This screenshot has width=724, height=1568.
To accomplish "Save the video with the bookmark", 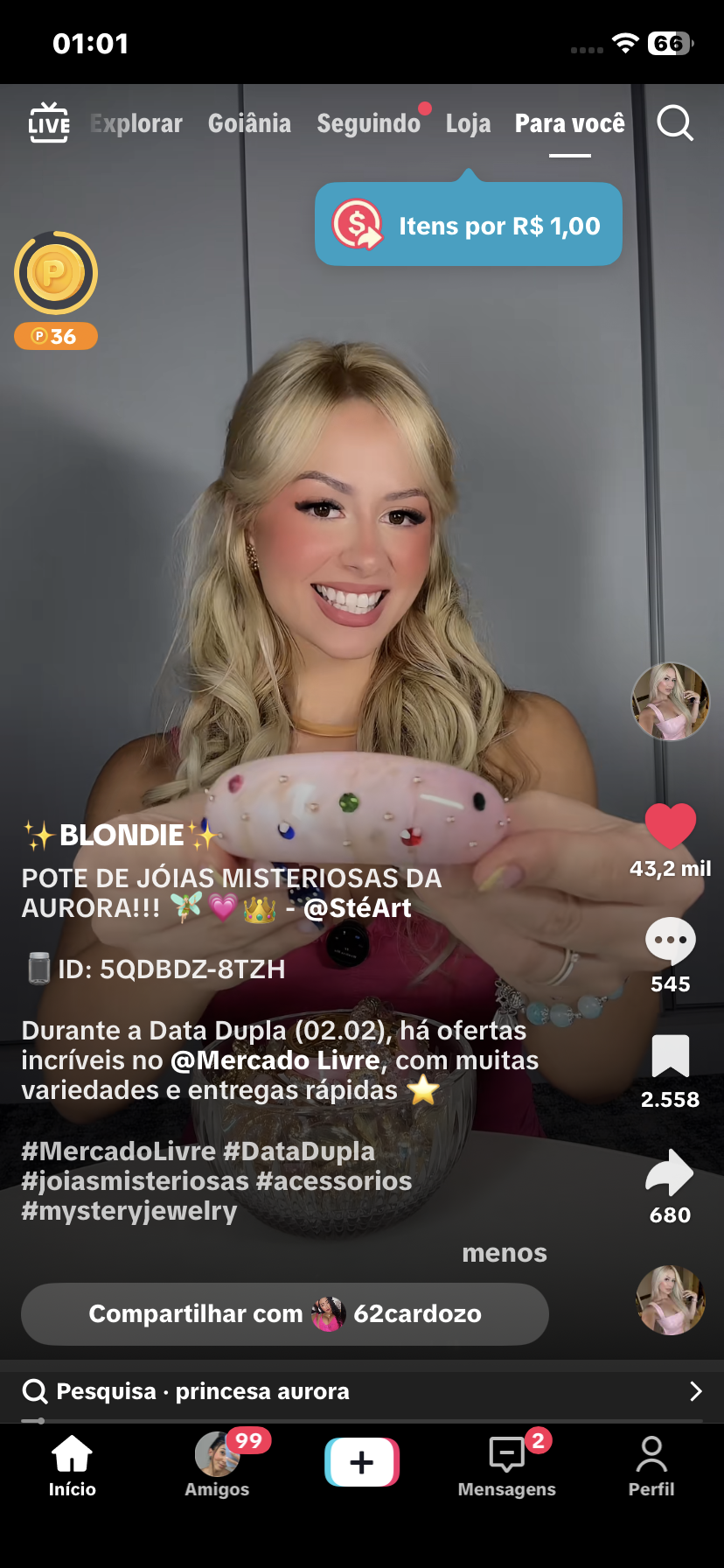I will pyautogui.click(x=670, y=1056).
